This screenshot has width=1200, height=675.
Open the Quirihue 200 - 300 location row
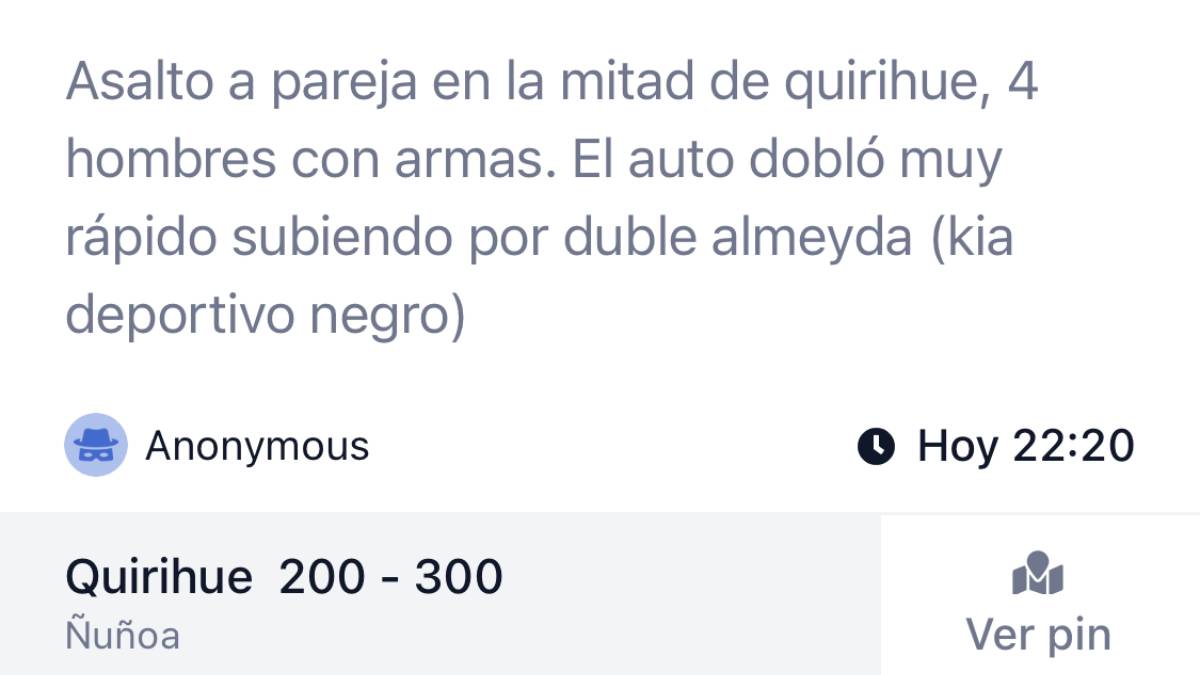(x=440, y=597)
